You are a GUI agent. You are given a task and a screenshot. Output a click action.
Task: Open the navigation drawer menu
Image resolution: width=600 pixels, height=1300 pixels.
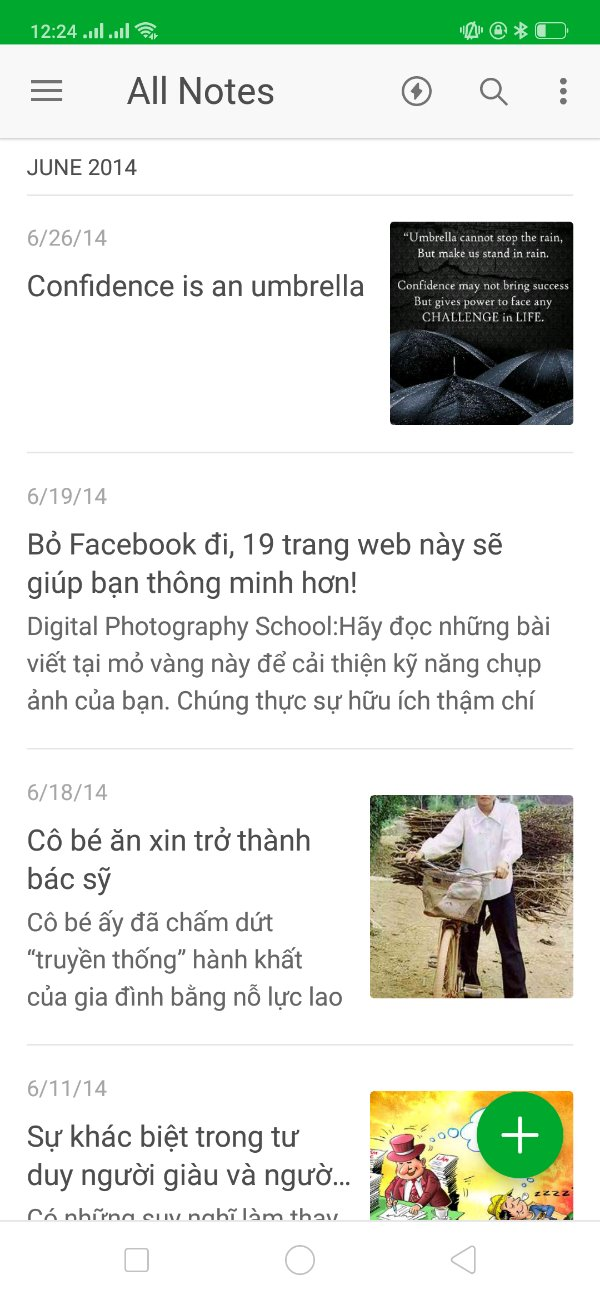click(47, 92)
